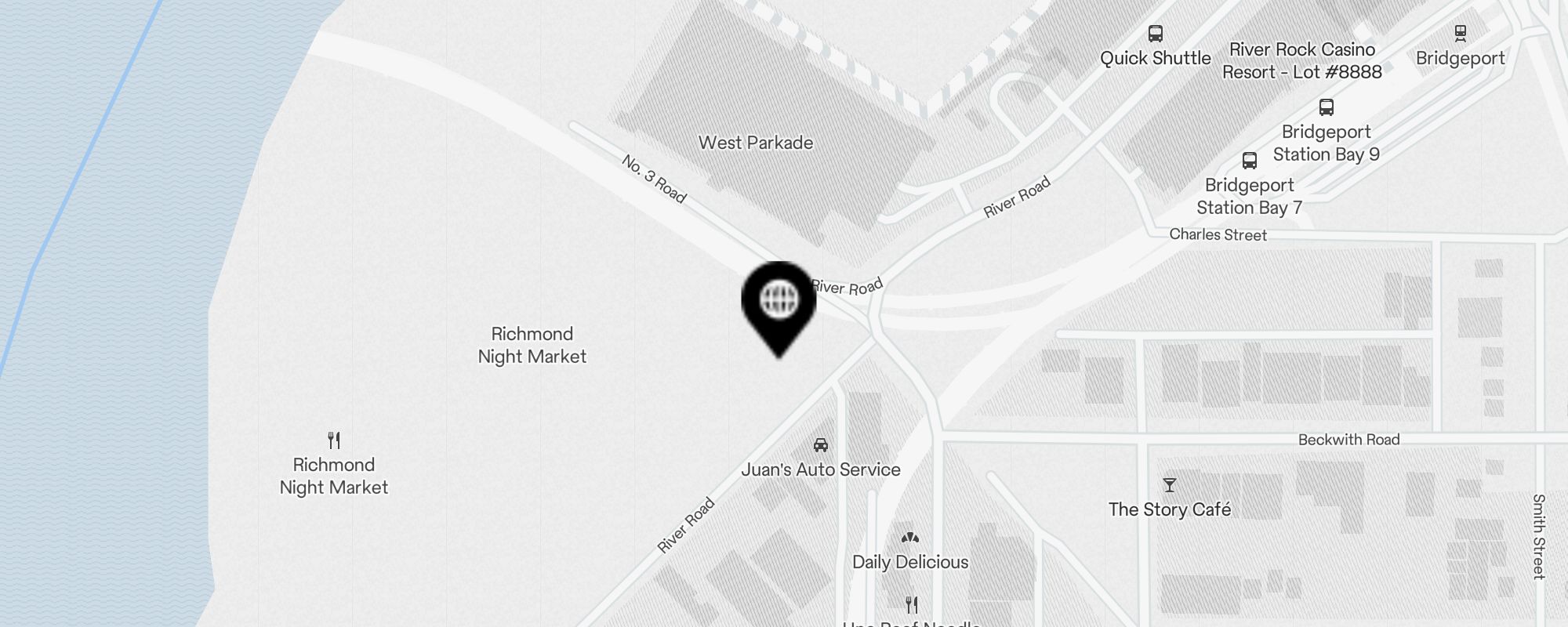Select Bridgeport train station marker
The image size is (1568, 627).
click(1460, 34)
